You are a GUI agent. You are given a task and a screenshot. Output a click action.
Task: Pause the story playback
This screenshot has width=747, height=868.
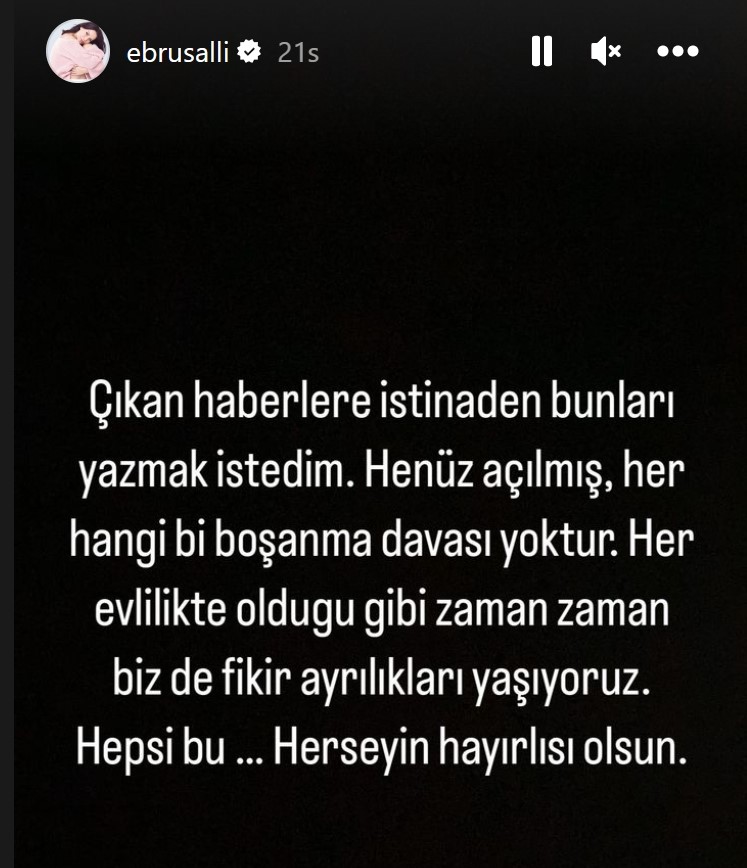[542, 51]
